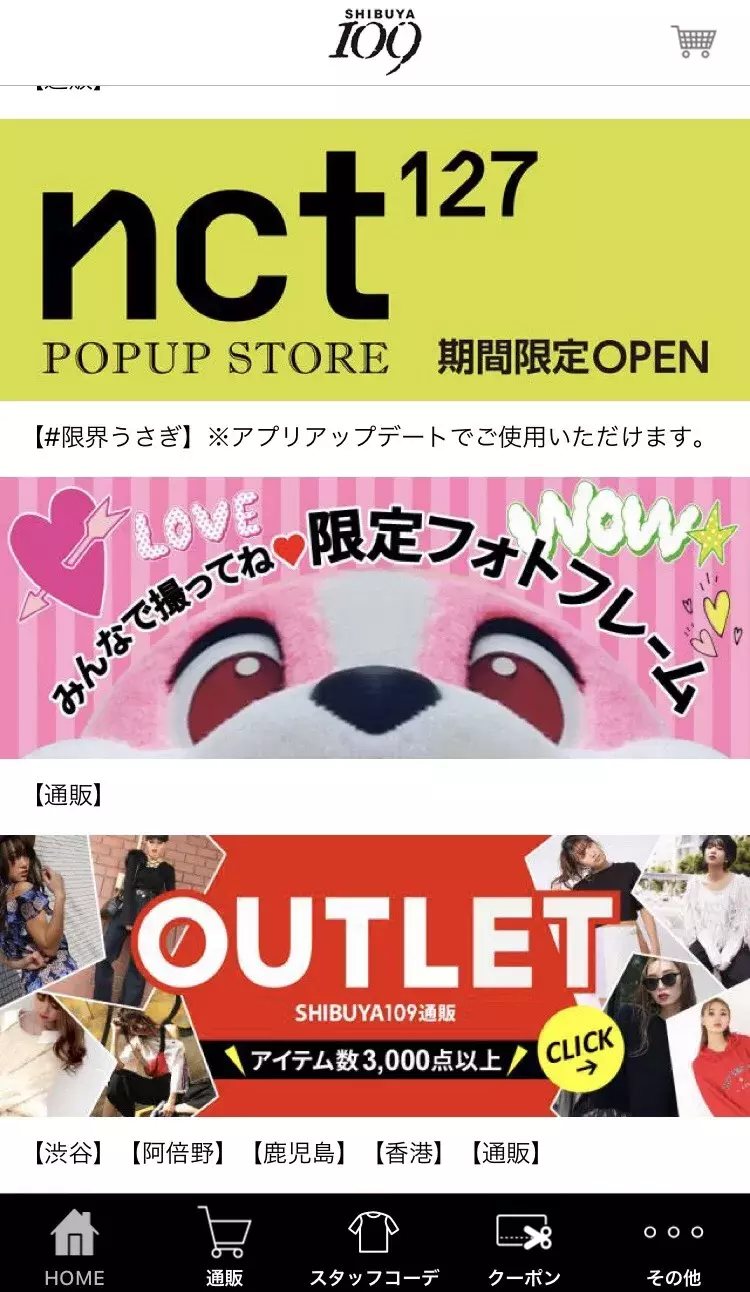Open the shopping cart icon
Screen dimensions: 750x1292
click(693, 42)
